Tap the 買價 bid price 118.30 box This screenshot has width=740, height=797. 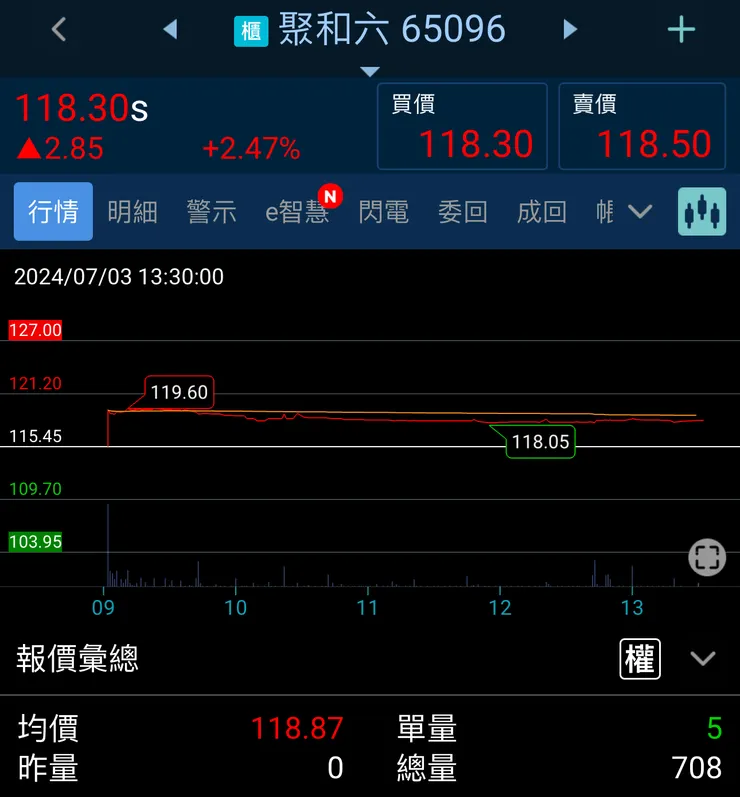point(461,126)
